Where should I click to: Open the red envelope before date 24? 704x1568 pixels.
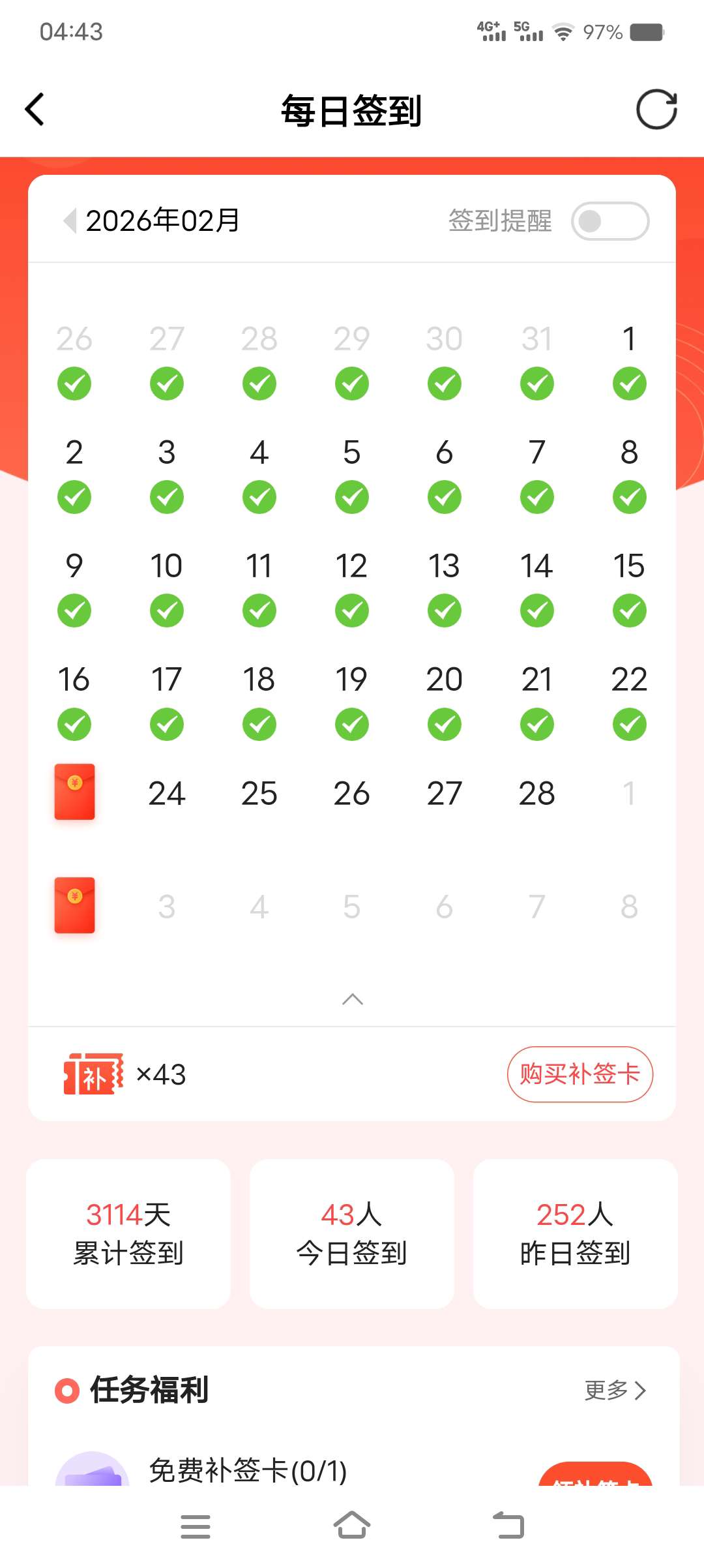(74, 791)
